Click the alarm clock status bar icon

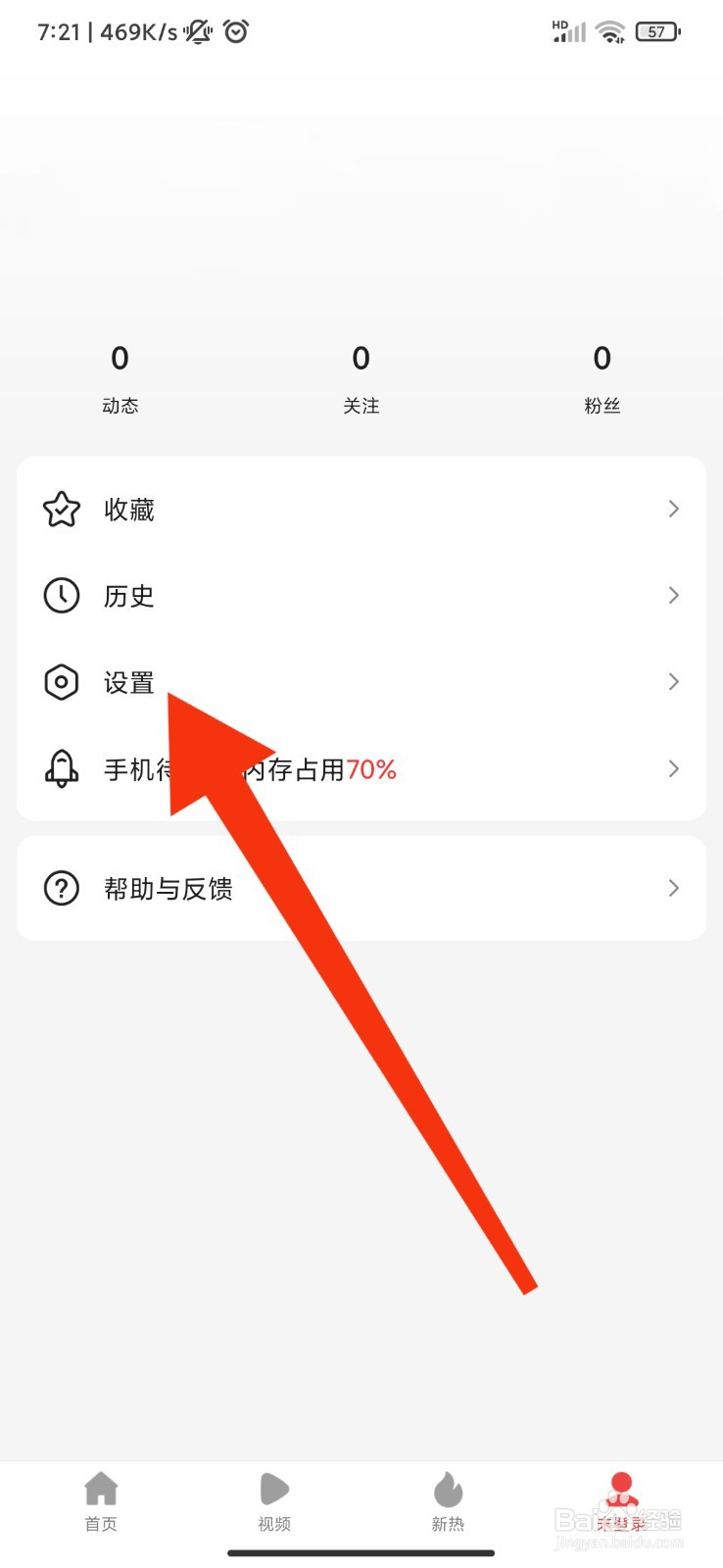(235, 30)
